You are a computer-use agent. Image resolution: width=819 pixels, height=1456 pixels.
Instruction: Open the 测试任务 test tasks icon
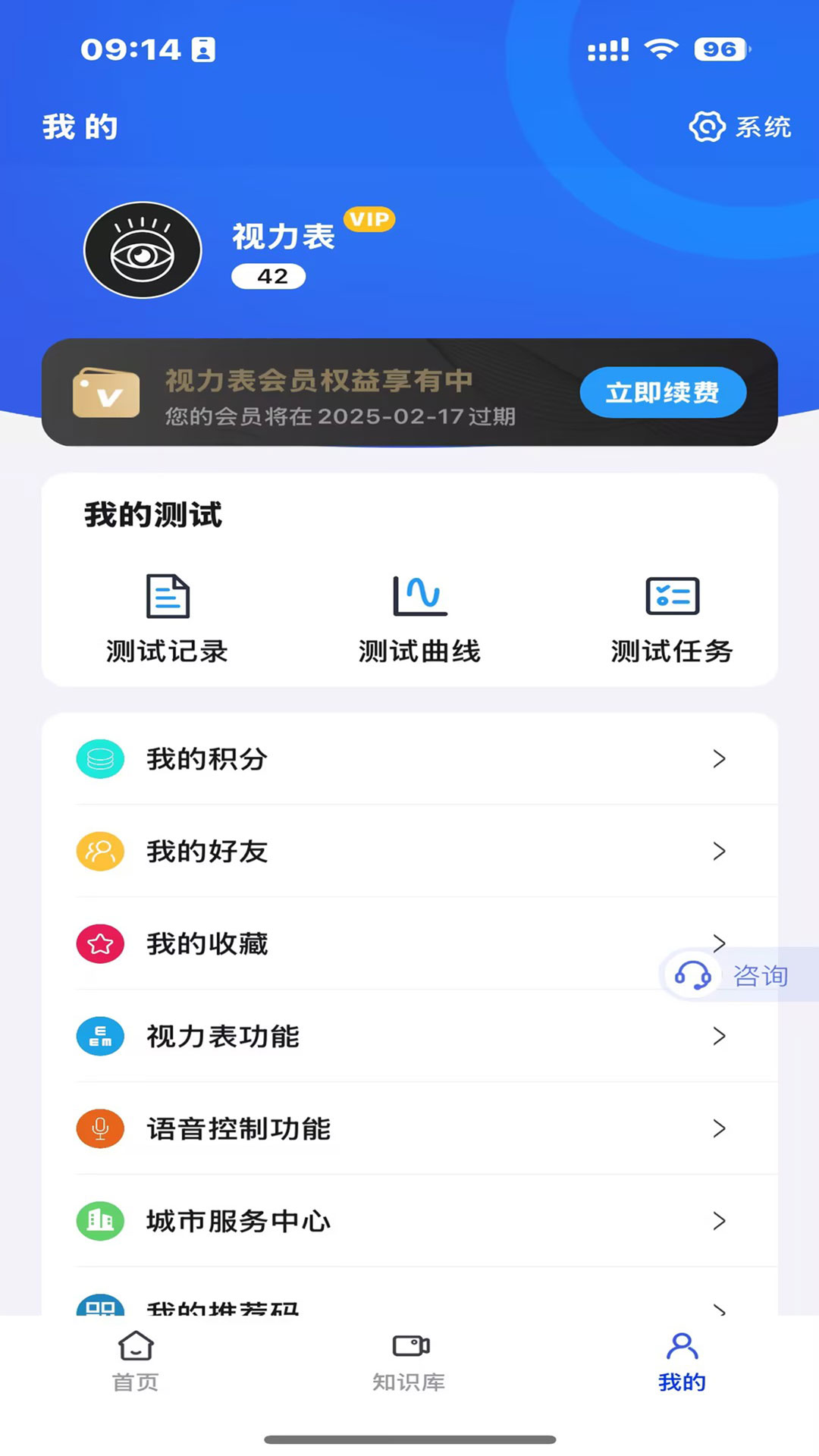tap(670, 597)
